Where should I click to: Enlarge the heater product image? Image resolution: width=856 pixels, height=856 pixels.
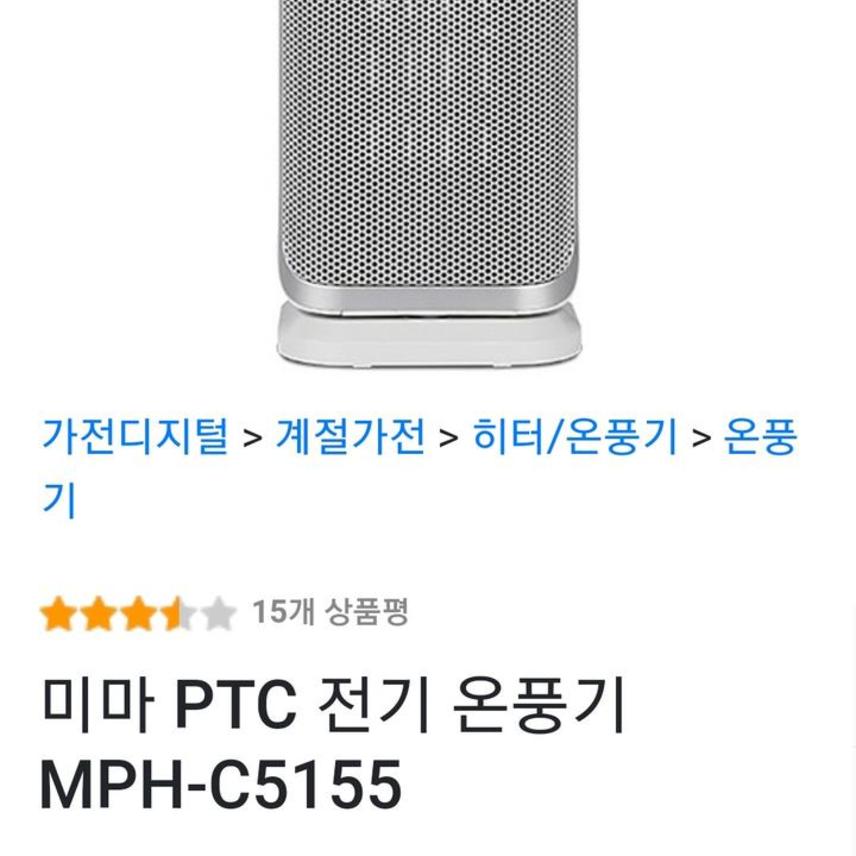pyautogui.click(x=428, y=180)
